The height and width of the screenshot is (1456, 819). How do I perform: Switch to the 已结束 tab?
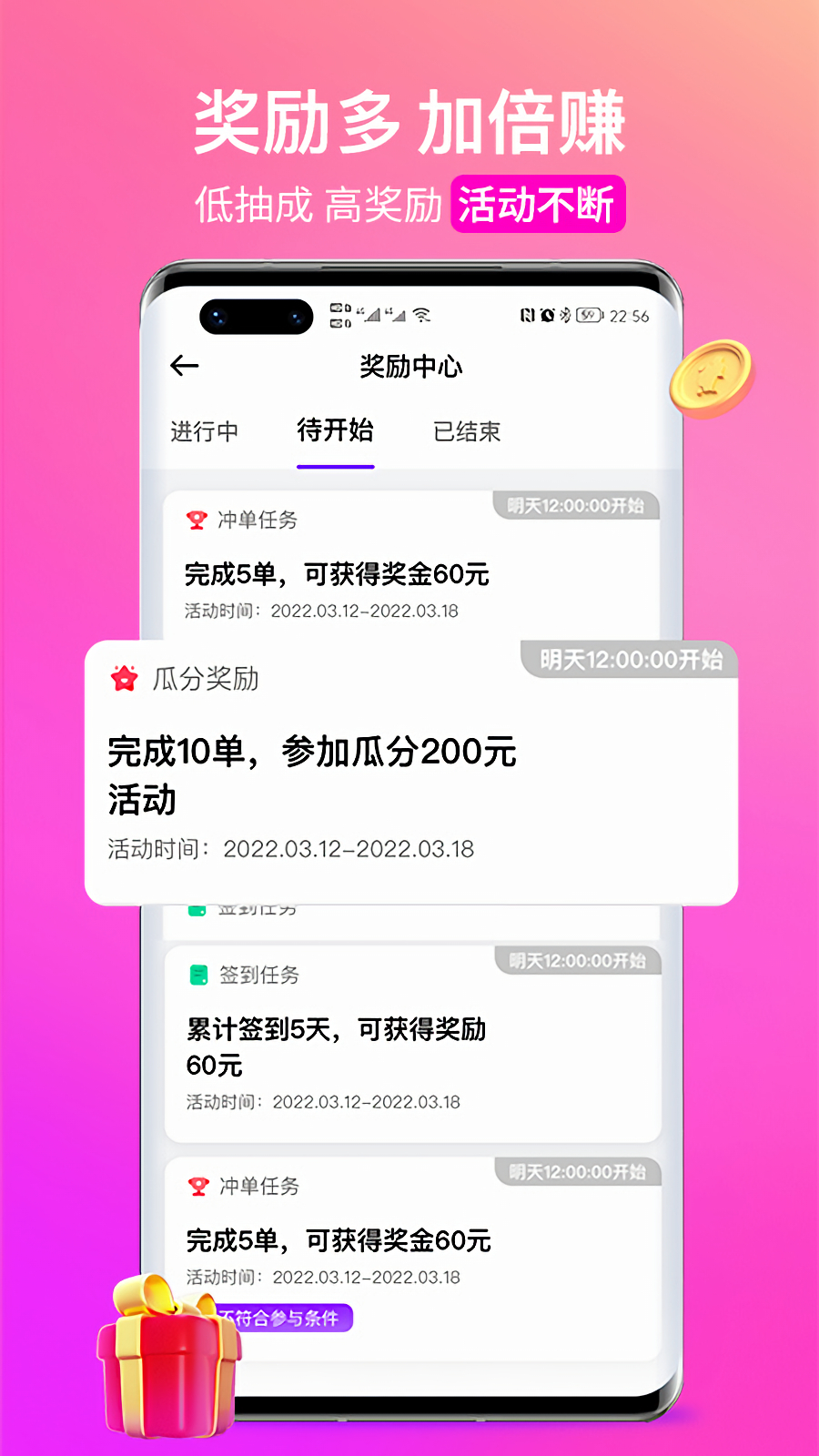coord(467,431)
